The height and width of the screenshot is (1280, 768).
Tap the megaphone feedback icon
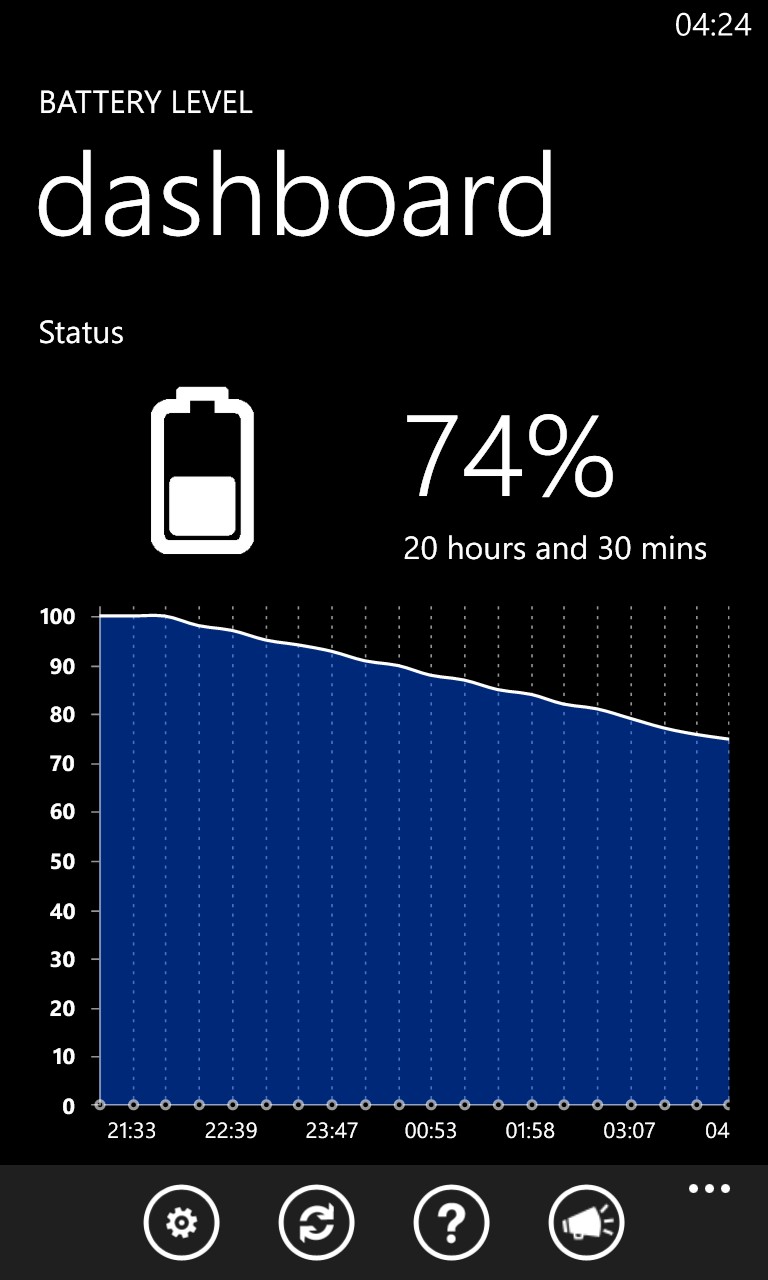587,1222
